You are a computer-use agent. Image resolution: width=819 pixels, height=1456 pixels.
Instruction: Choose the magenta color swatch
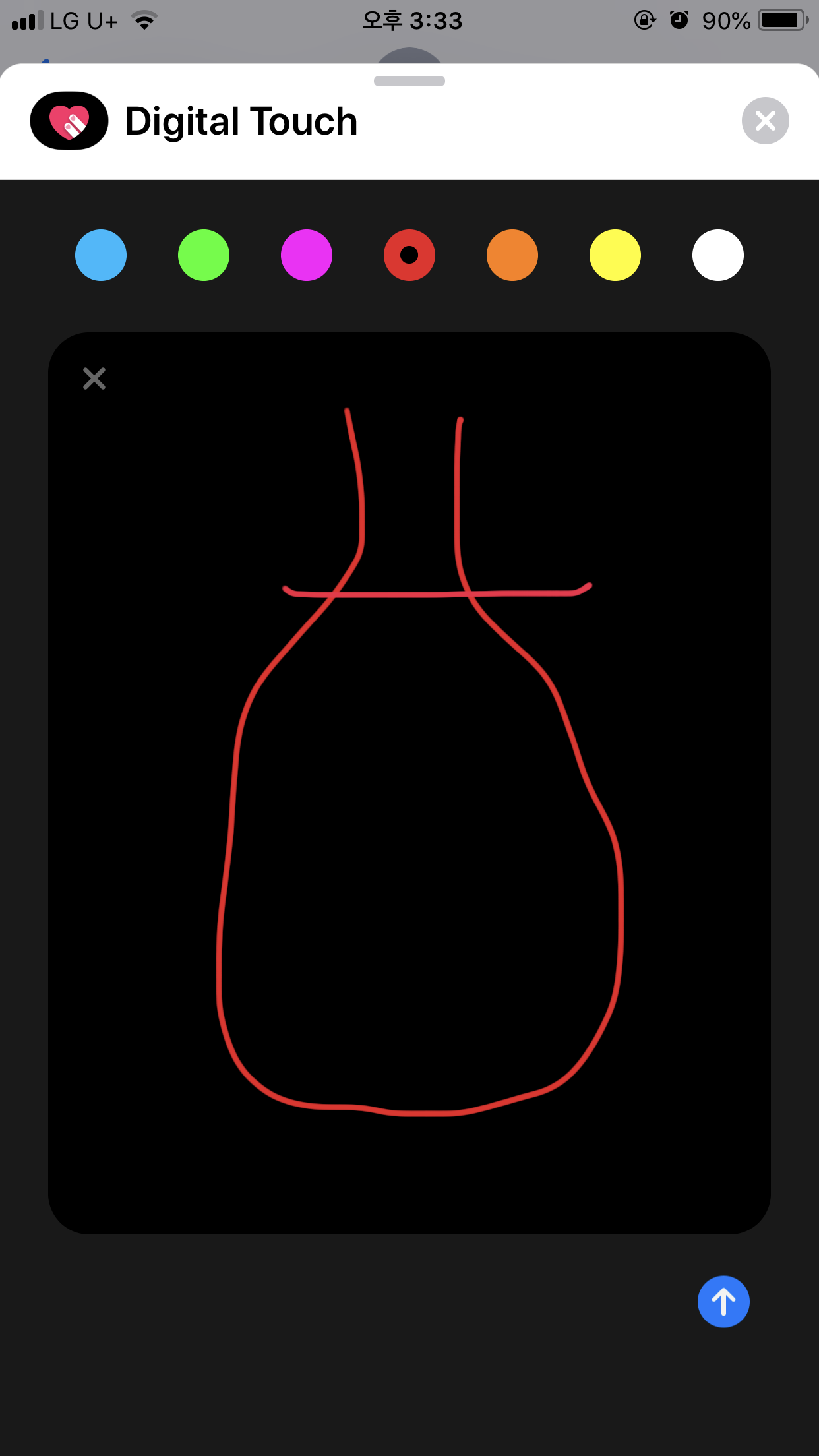307,255
